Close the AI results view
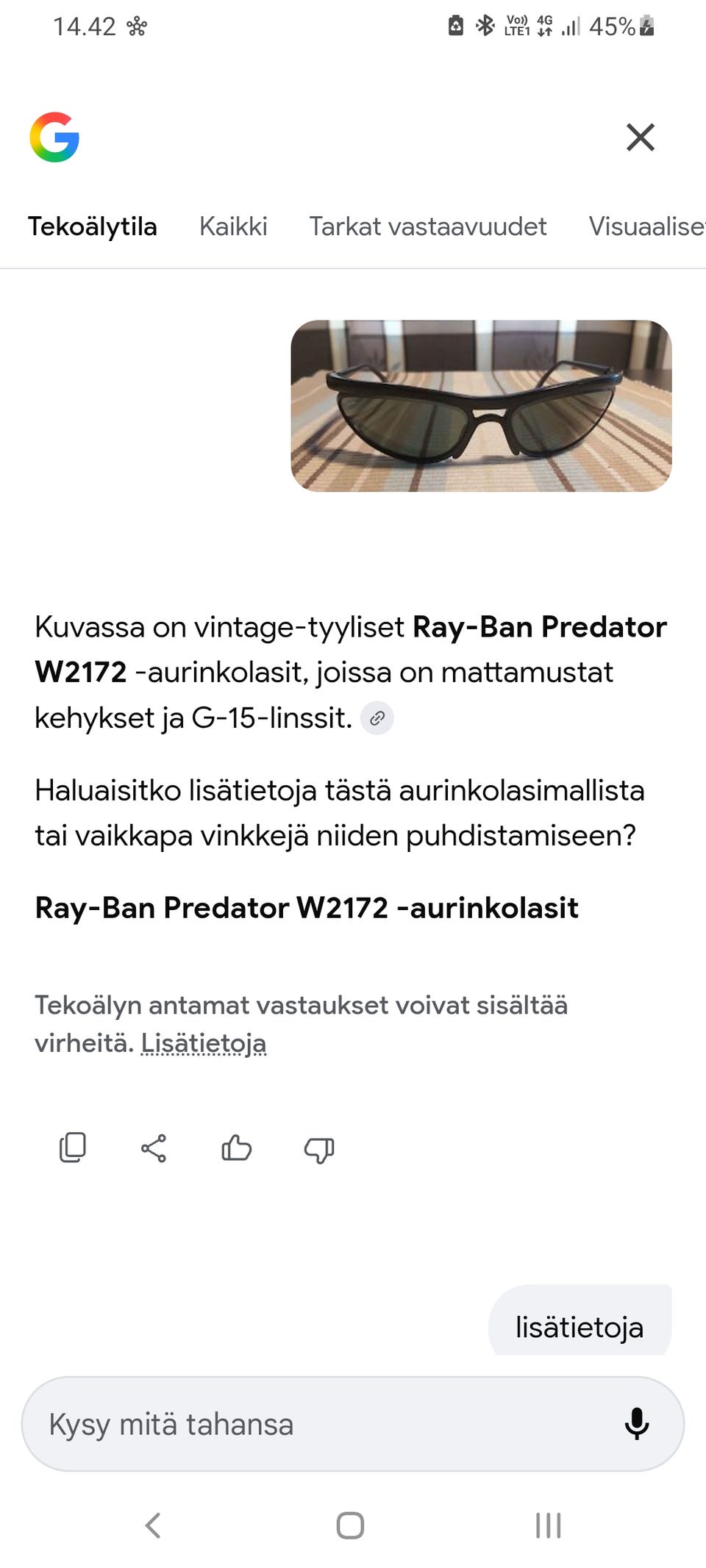This screenshot has width=706, height=1568. tap(640, 137)
